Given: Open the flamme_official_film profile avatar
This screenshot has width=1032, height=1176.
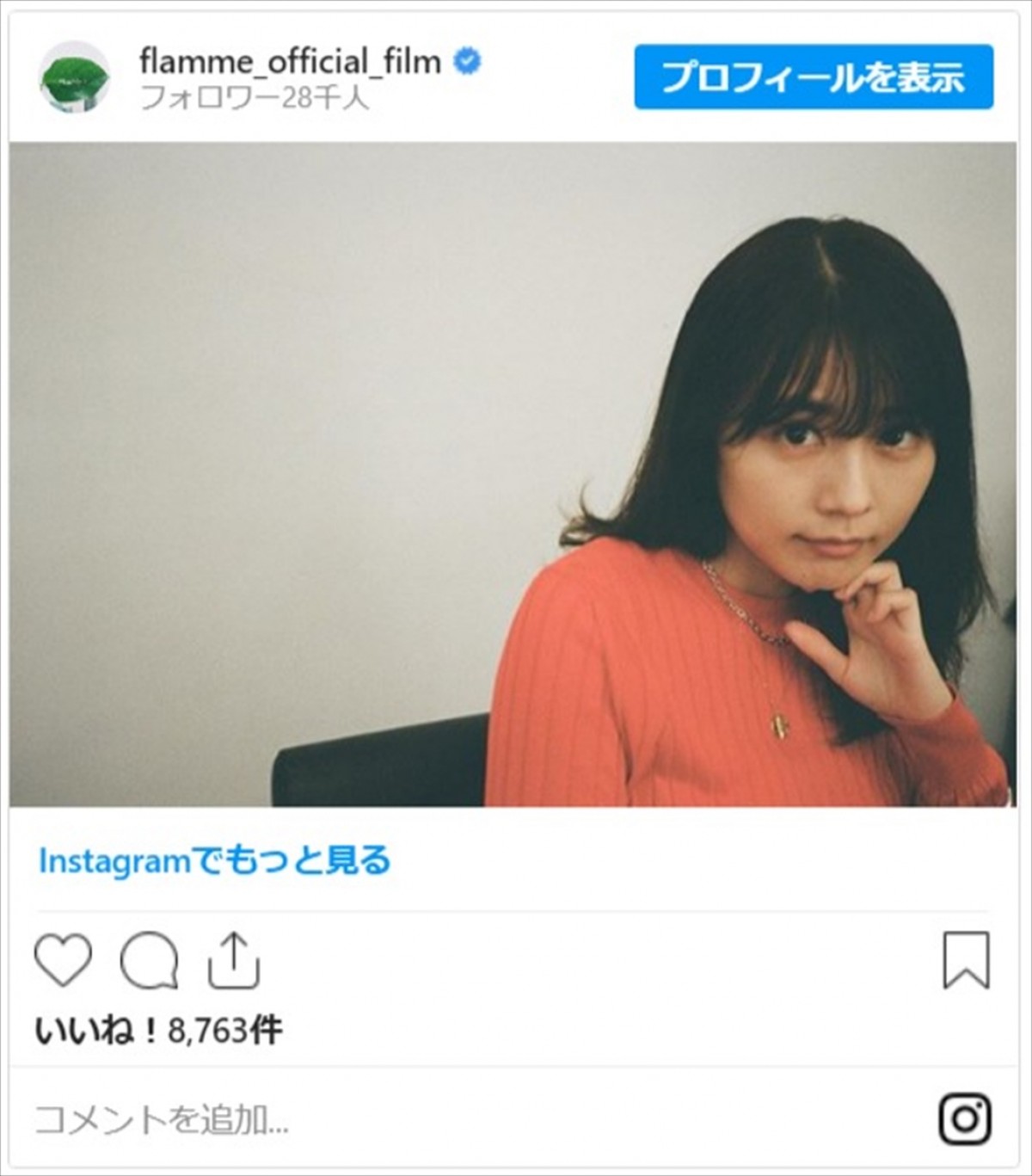Looking at the screenshot, I should tap(75, 77).
